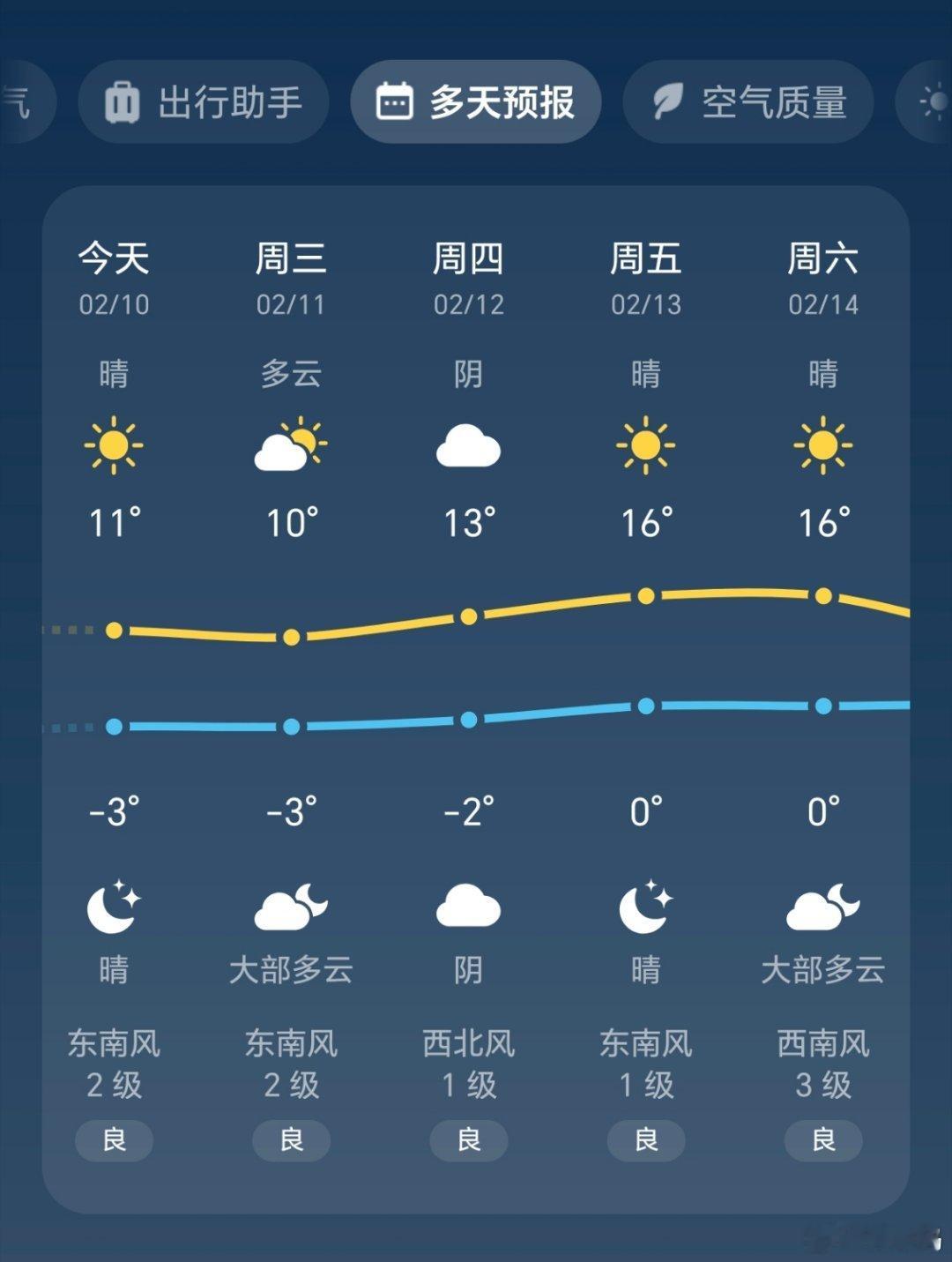This screenshot has width=952, height=1262.
Task: Click Wednesday's partly cloudy icon
Action: pos(291,447)
